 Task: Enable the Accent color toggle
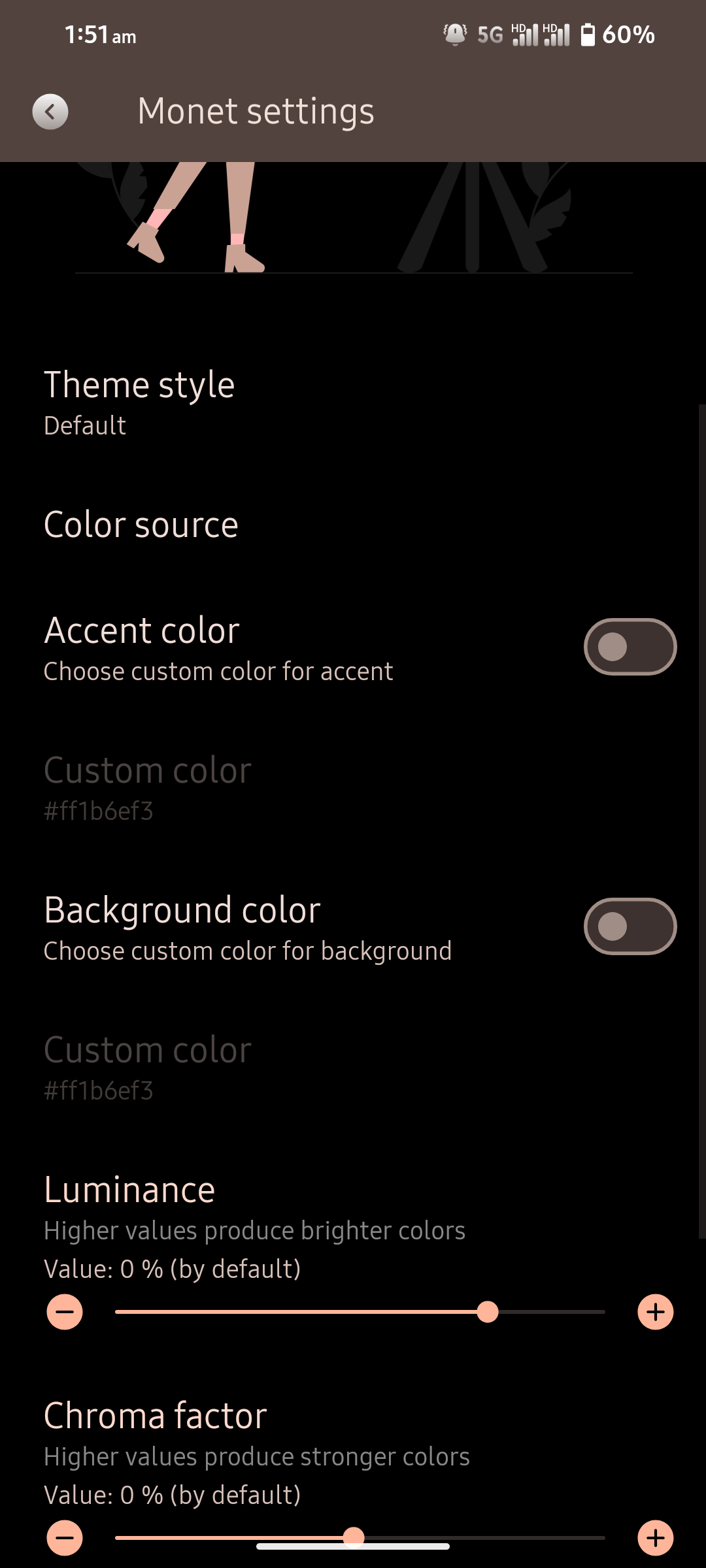coord(630,647)
